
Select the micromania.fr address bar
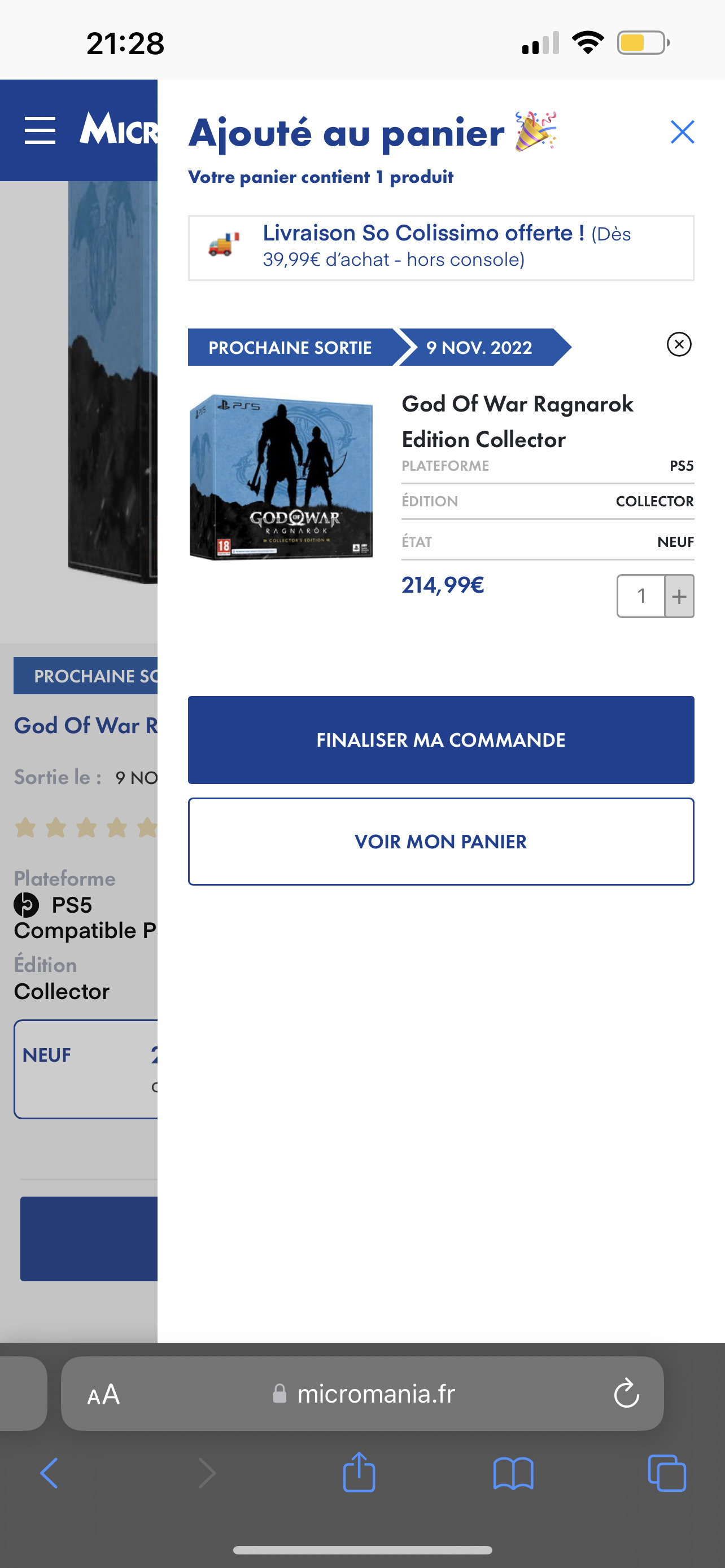[365, 1393]
